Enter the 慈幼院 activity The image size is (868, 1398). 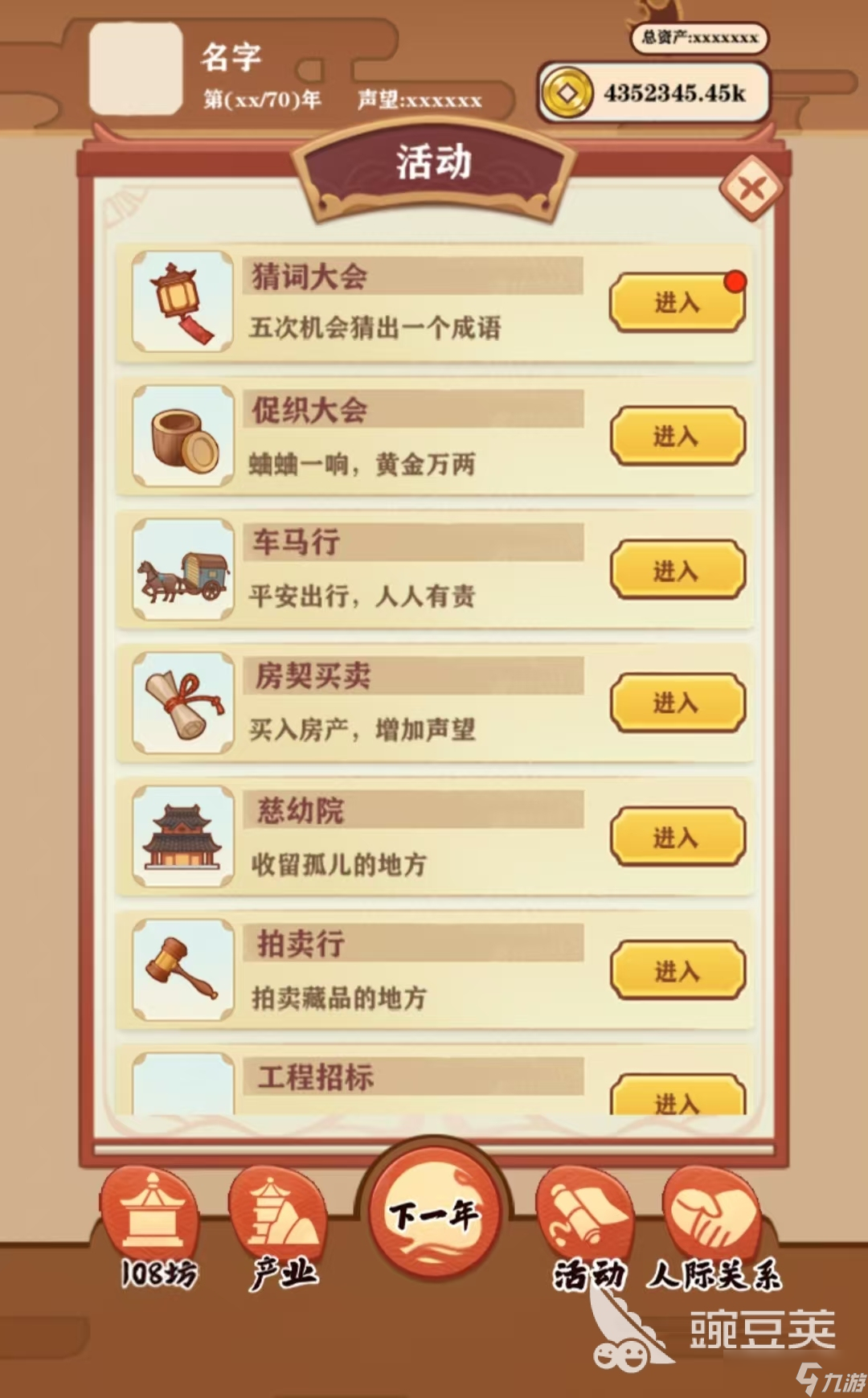pyautogui.click(x=677, y=837)
